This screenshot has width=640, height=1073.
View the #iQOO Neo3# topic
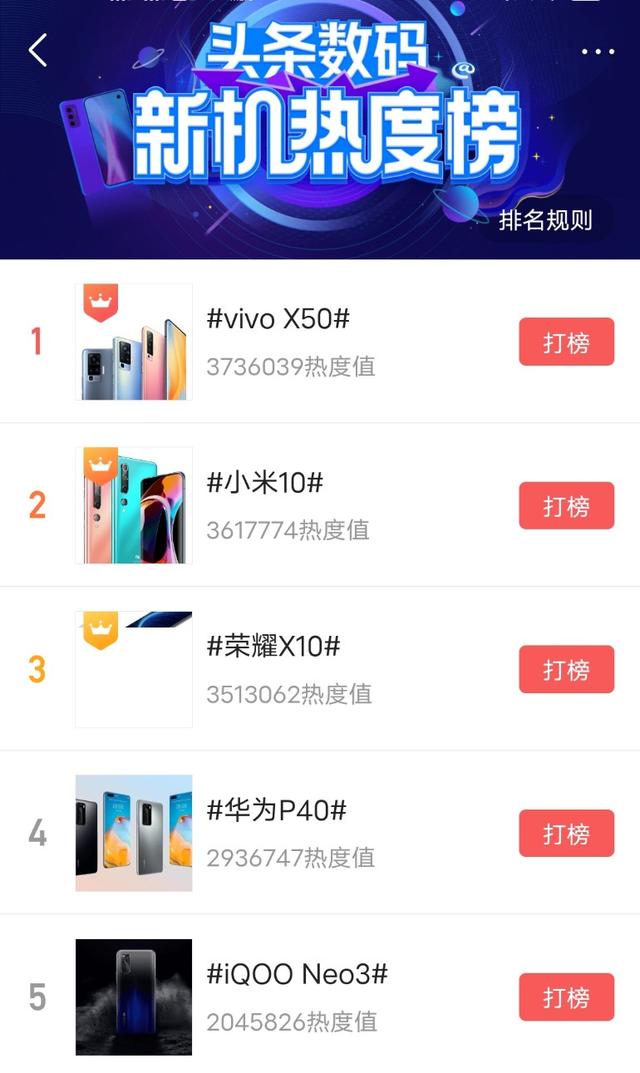297,973
